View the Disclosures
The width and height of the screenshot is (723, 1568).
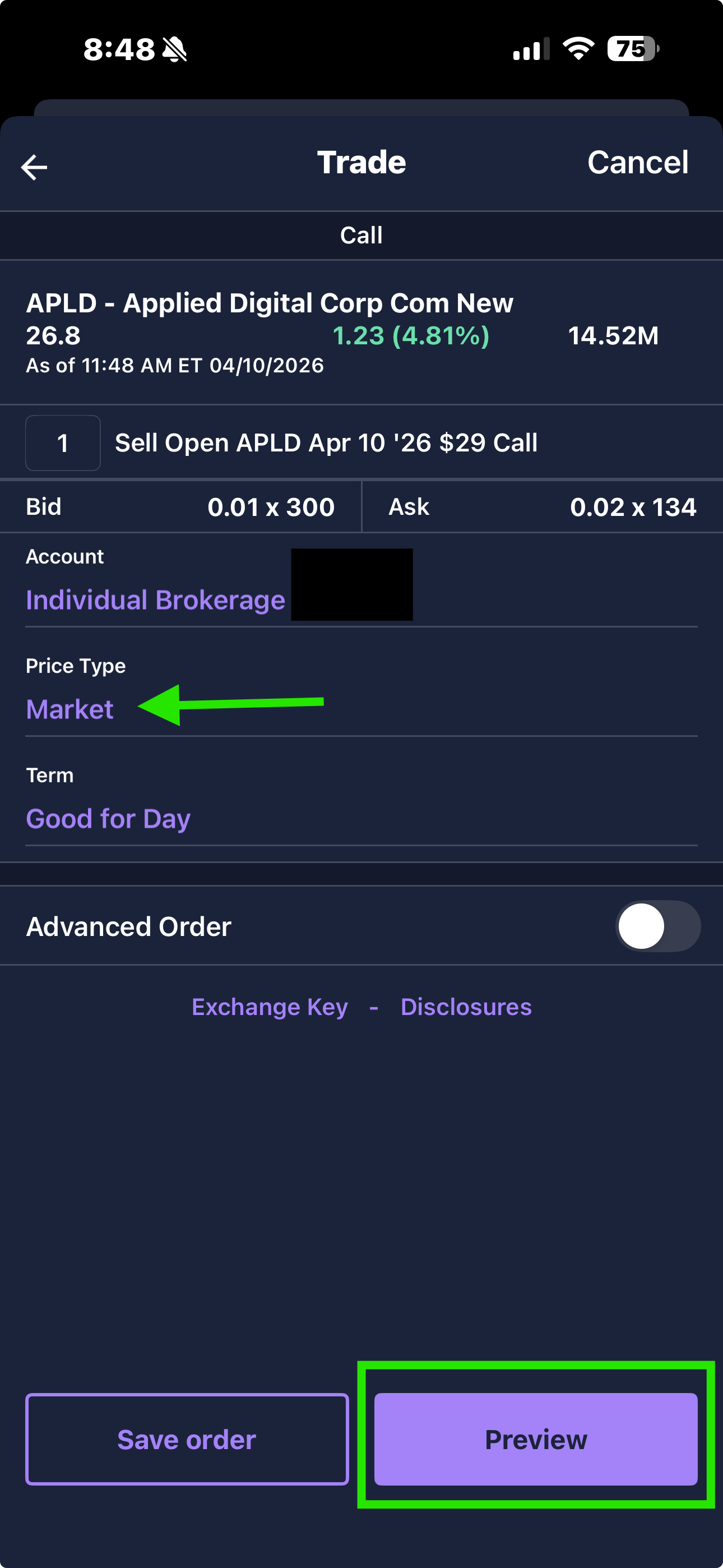pos(466,1007)
